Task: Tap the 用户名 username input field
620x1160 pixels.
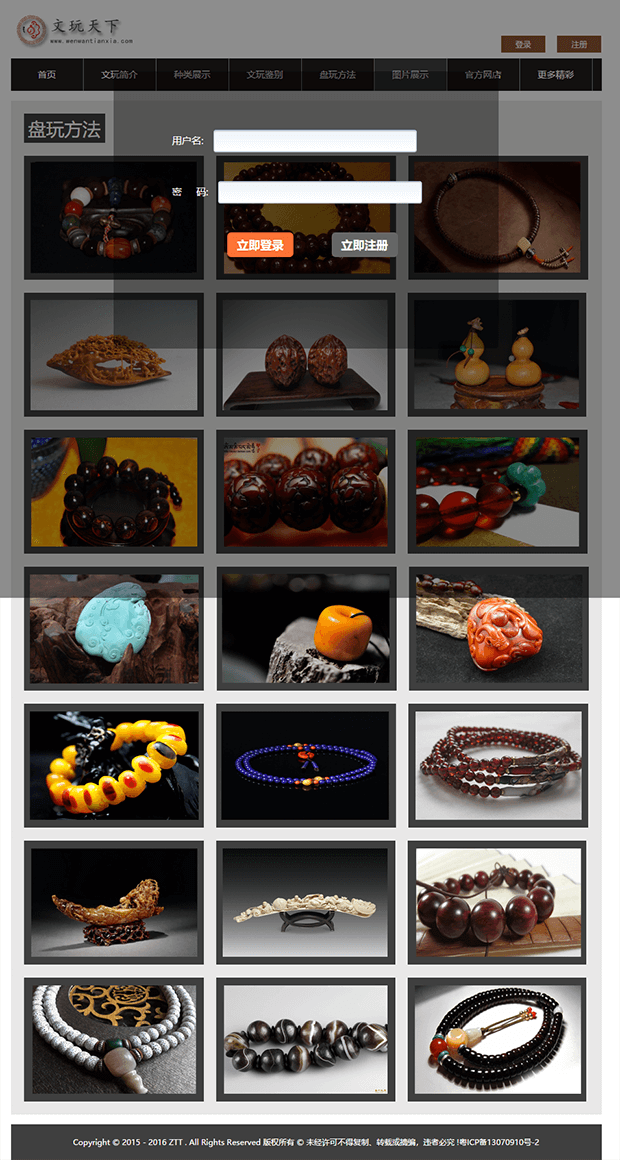Action: coord(315,141)
